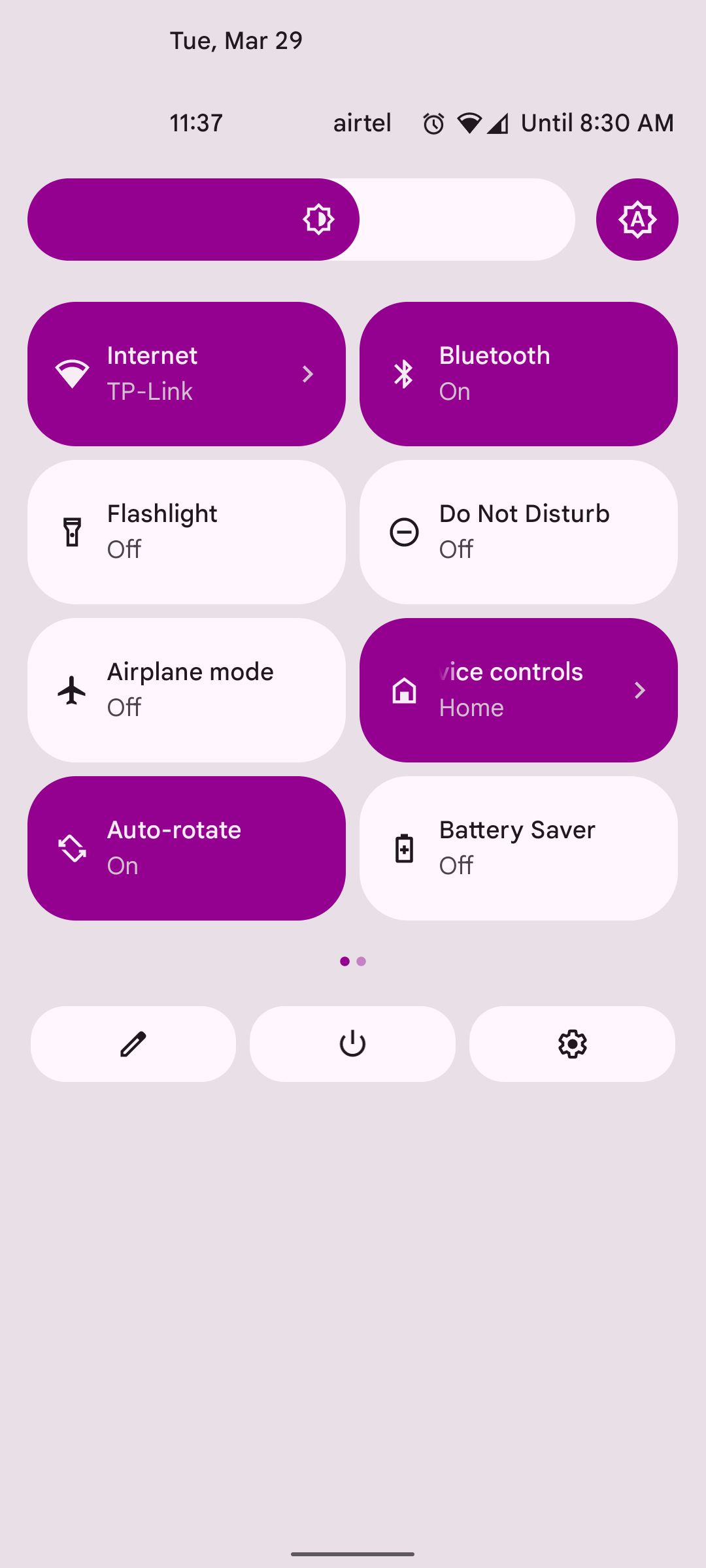Toggle adaptive brightness
This screenshot has height=1568, width=706.
click(x=637, y=220)
